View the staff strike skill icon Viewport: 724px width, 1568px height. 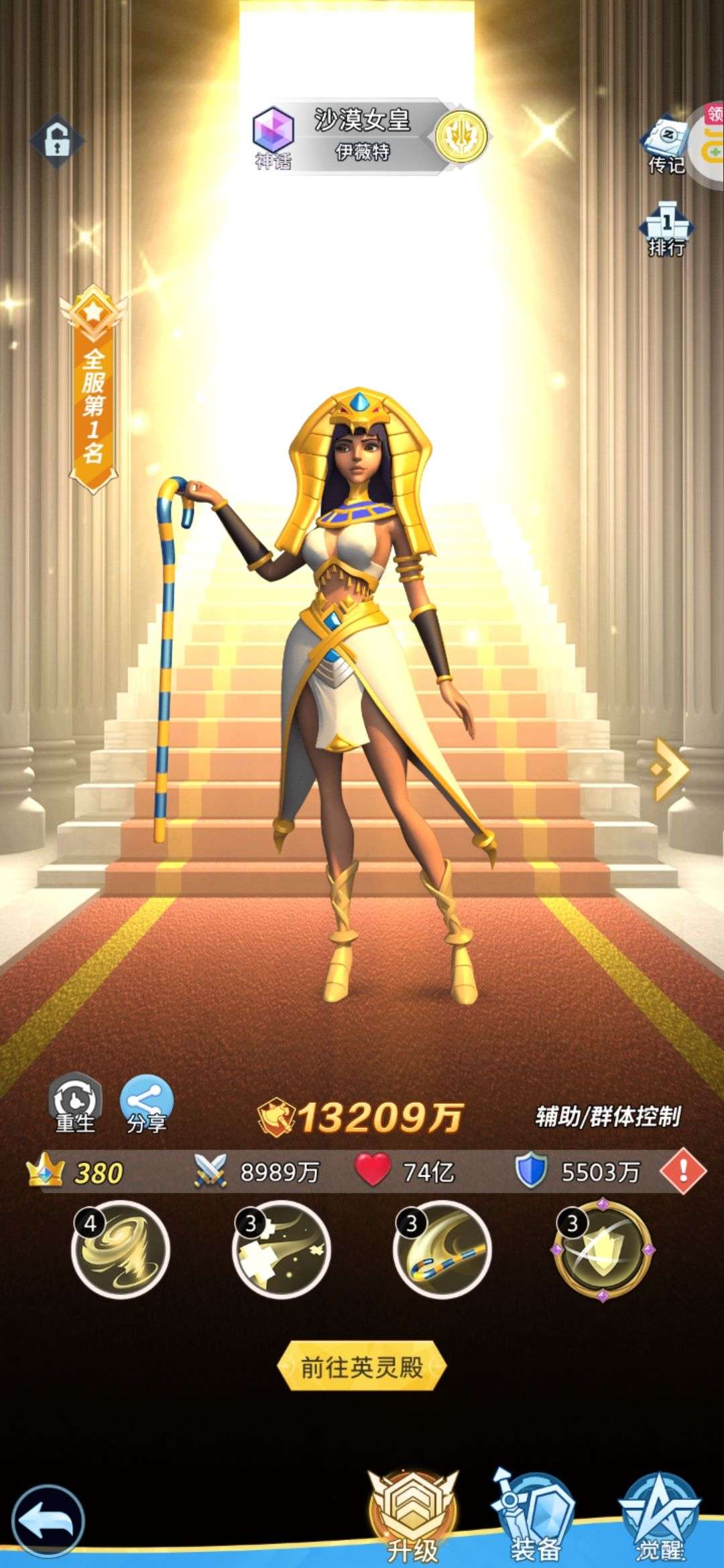442,1250
